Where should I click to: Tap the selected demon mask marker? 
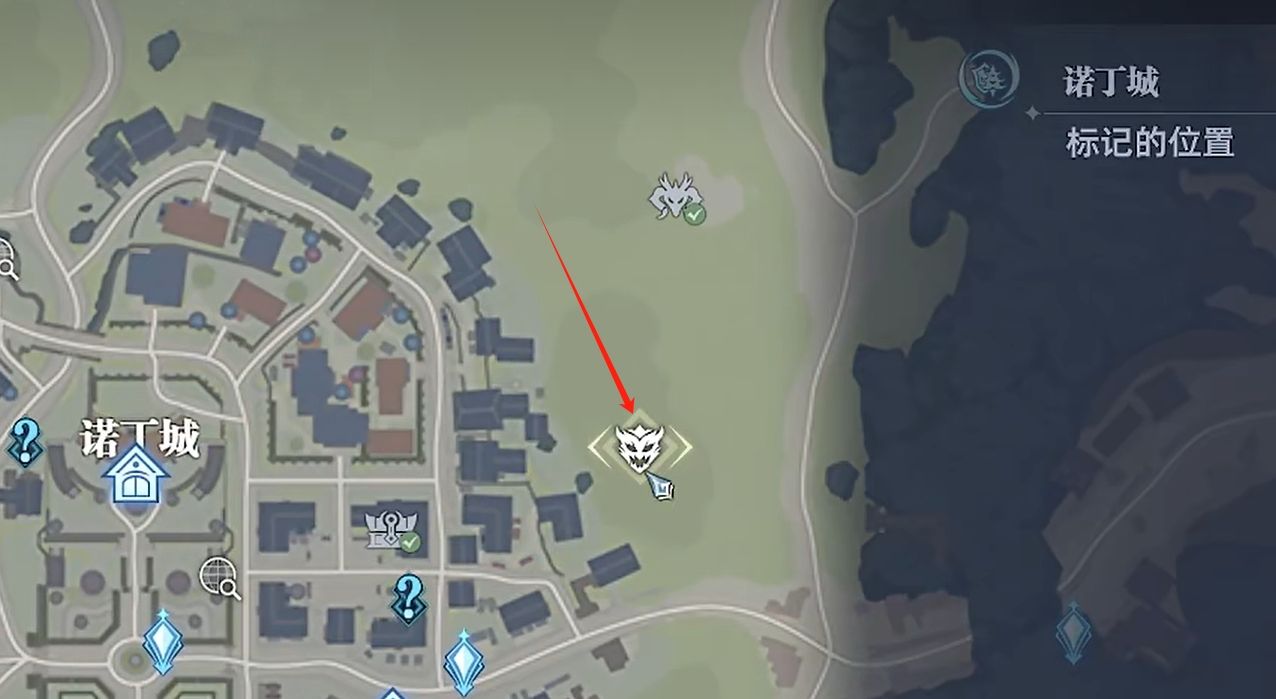(x=640, y=447)
